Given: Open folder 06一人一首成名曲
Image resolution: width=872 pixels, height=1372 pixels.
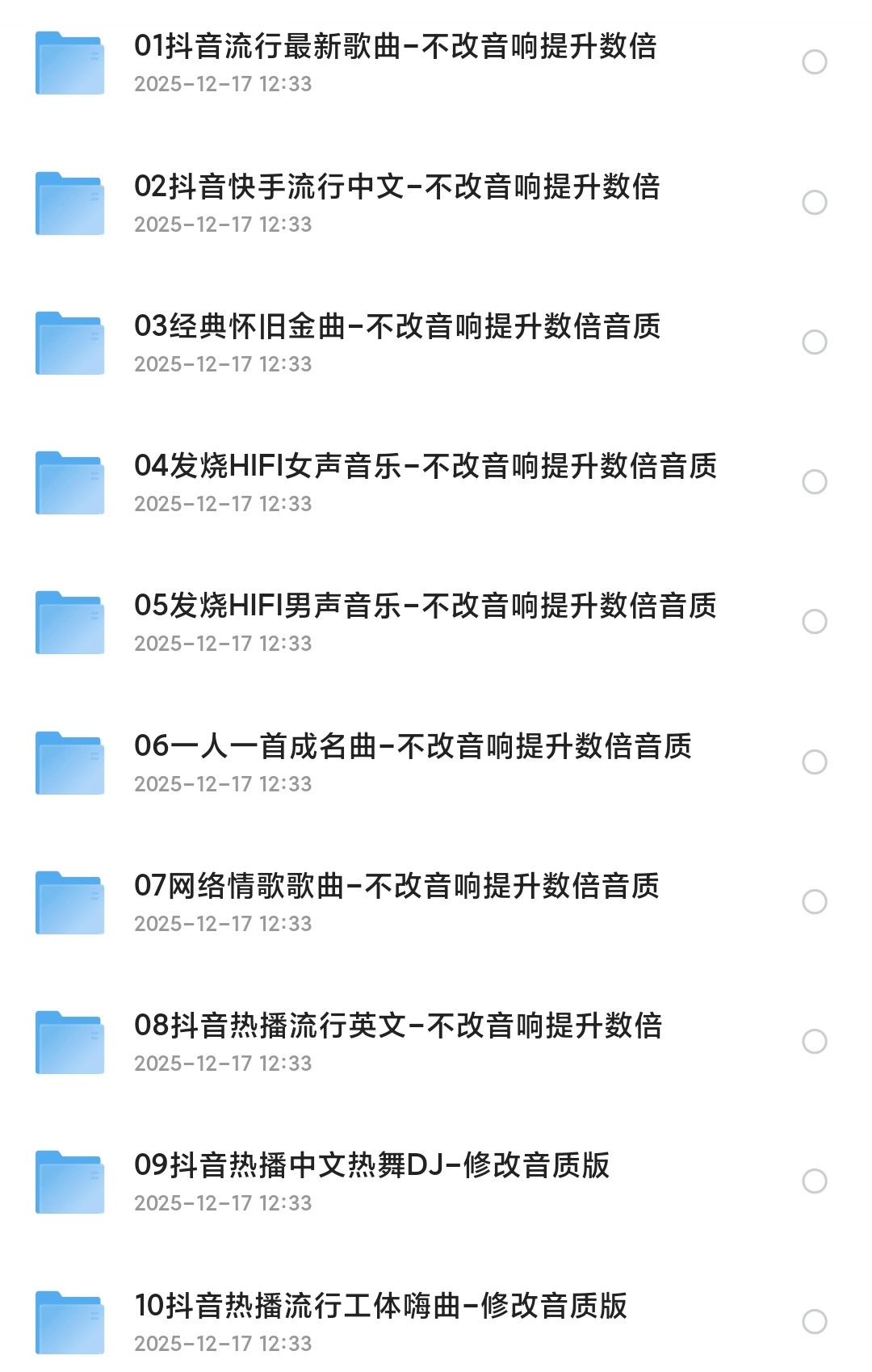Looking at the screenshot, I should pos(412,746).
